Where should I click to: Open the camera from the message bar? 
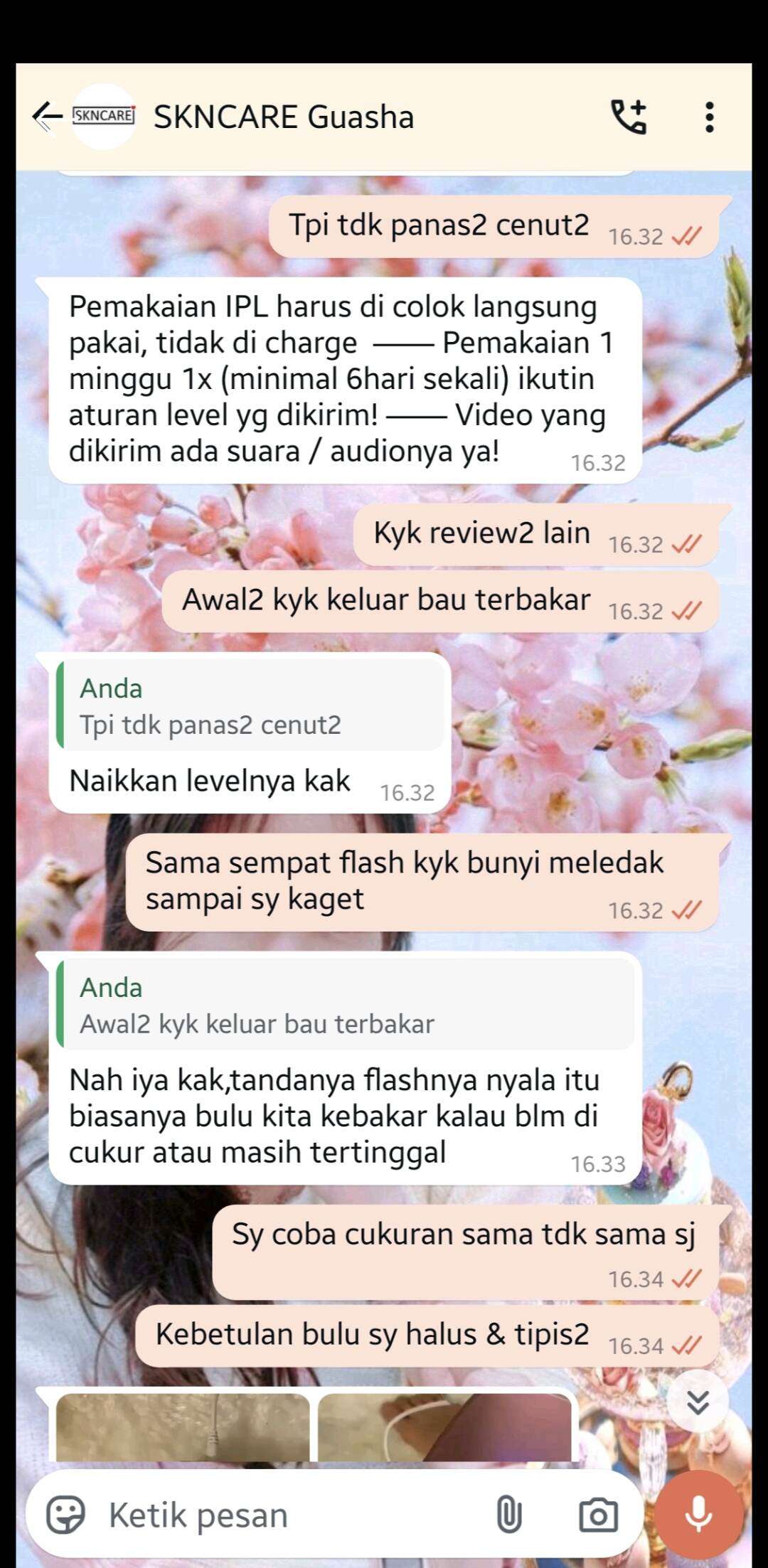coord(598,1515)
